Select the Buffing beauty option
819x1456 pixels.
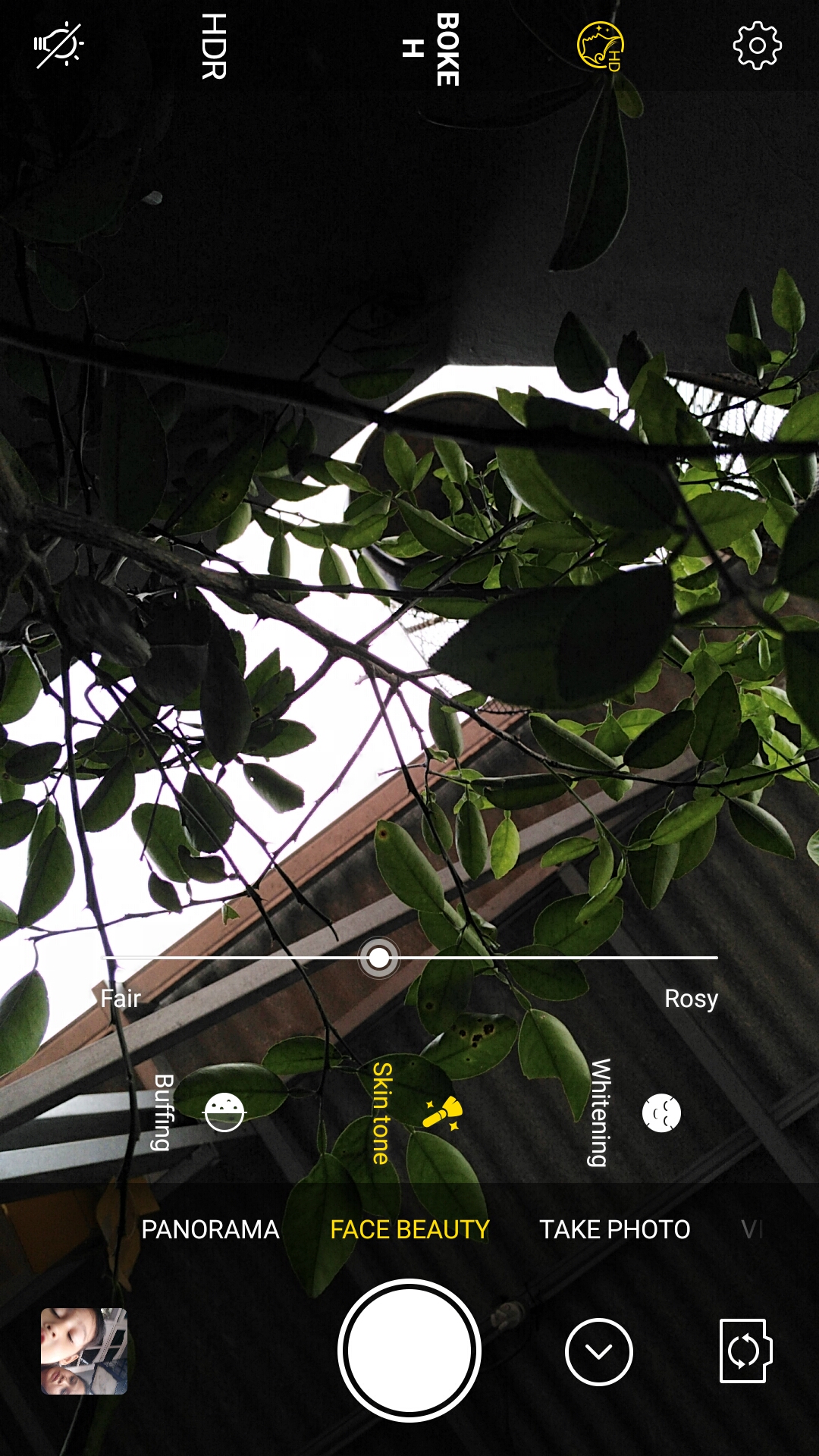(x=224, y=1112)
